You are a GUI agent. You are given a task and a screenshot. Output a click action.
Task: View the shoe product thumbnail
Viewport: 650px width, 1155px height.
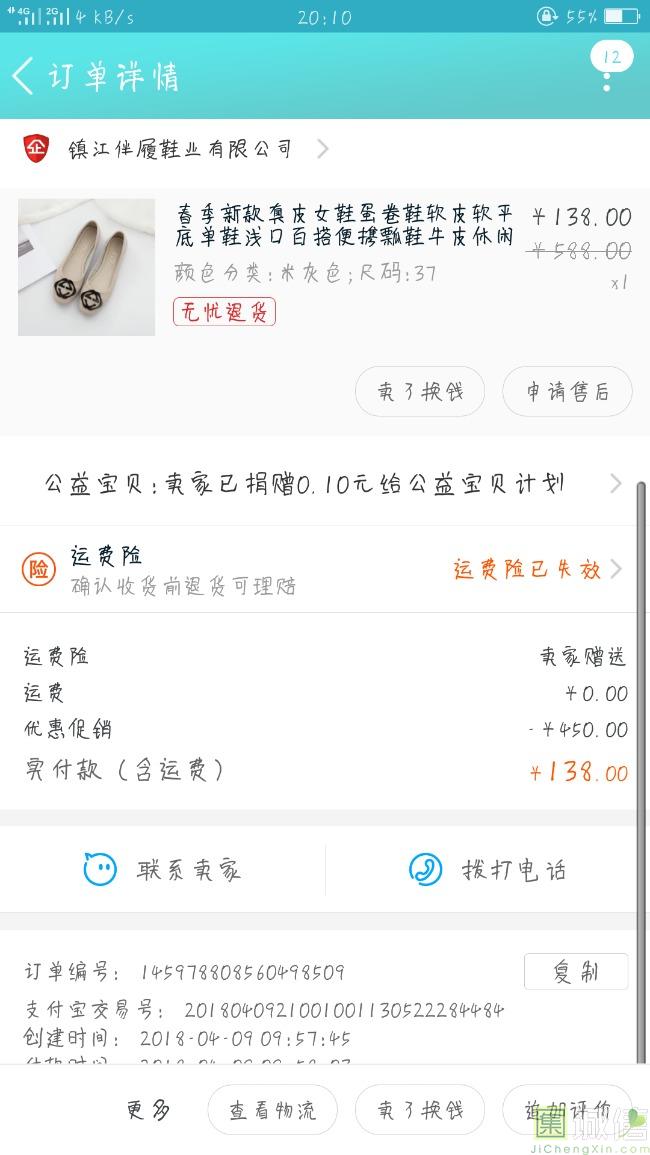(87, 267)
